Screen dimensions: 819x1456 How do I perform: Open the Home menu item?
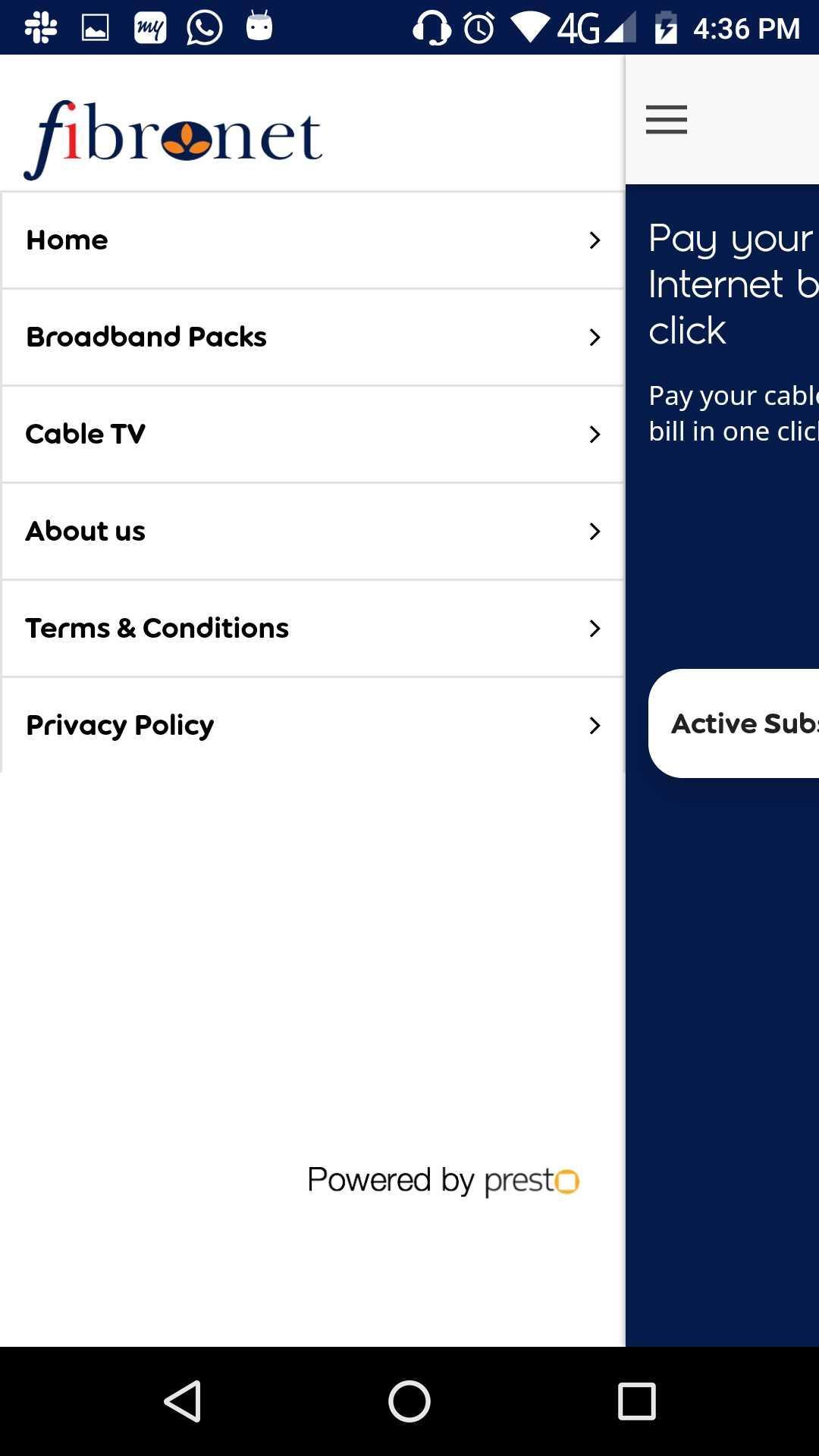pos(312,240)
